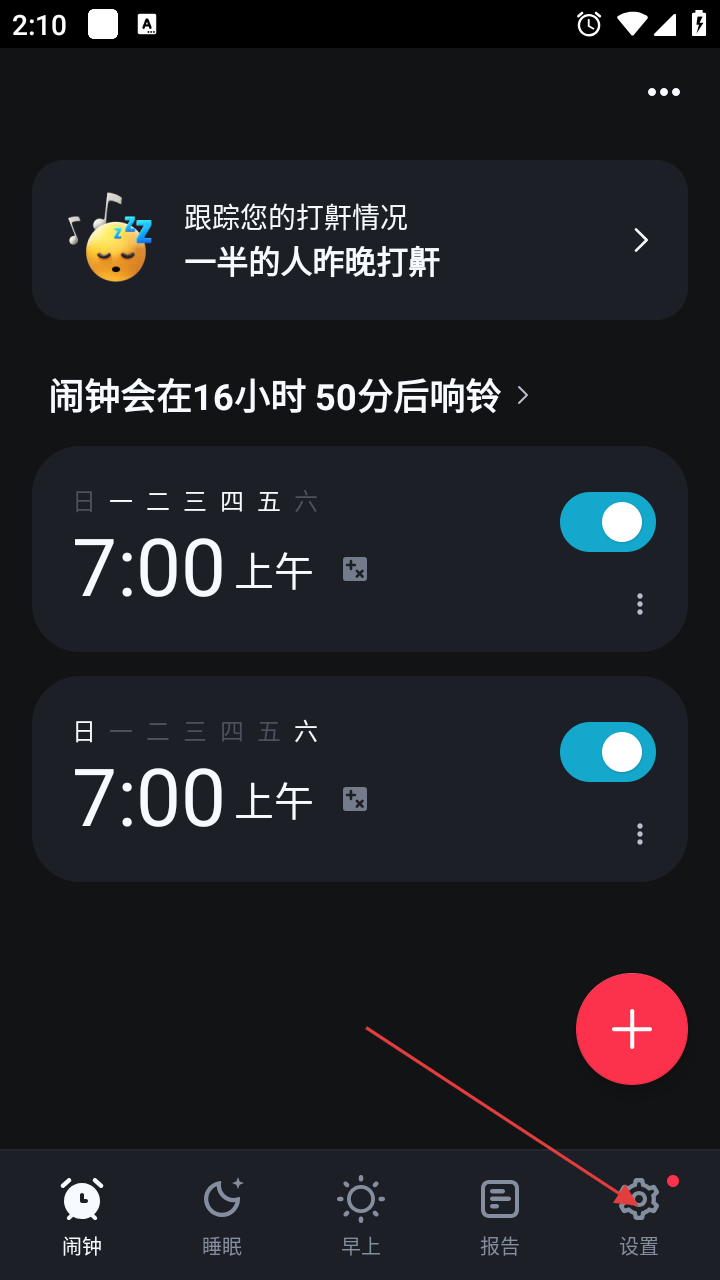Switch to the 报告 tab

pyautogui.click(x=500, y=1215)
